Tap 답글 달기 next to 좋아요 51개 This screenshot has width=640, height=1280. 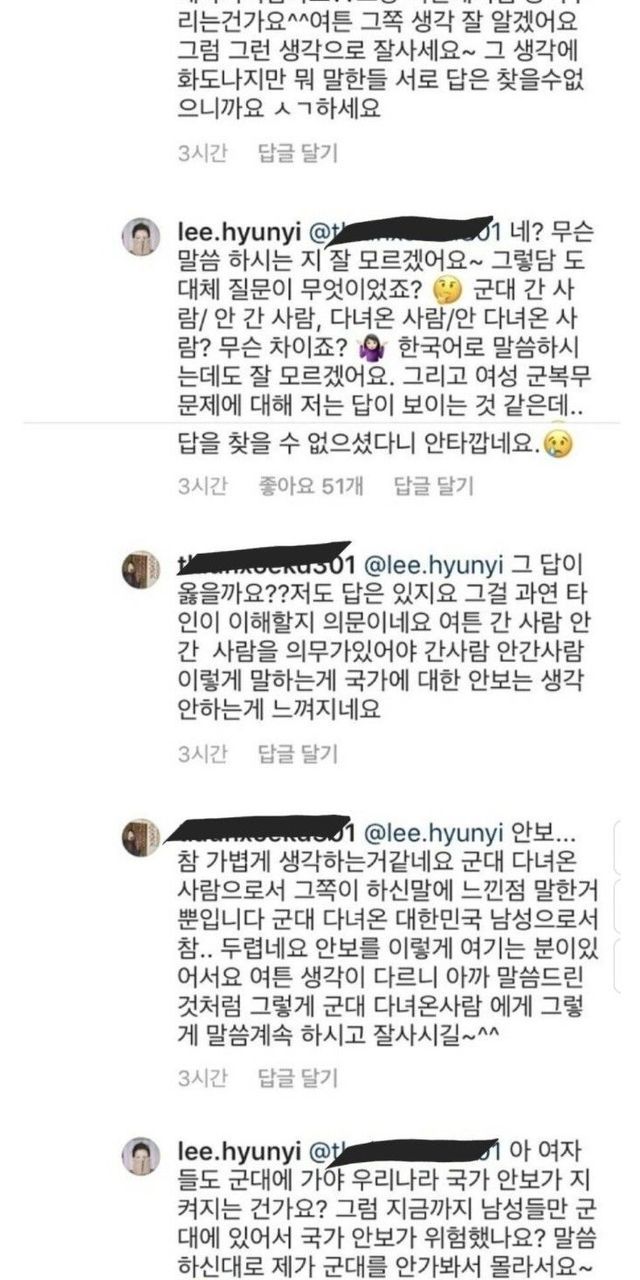click(432, 486)
